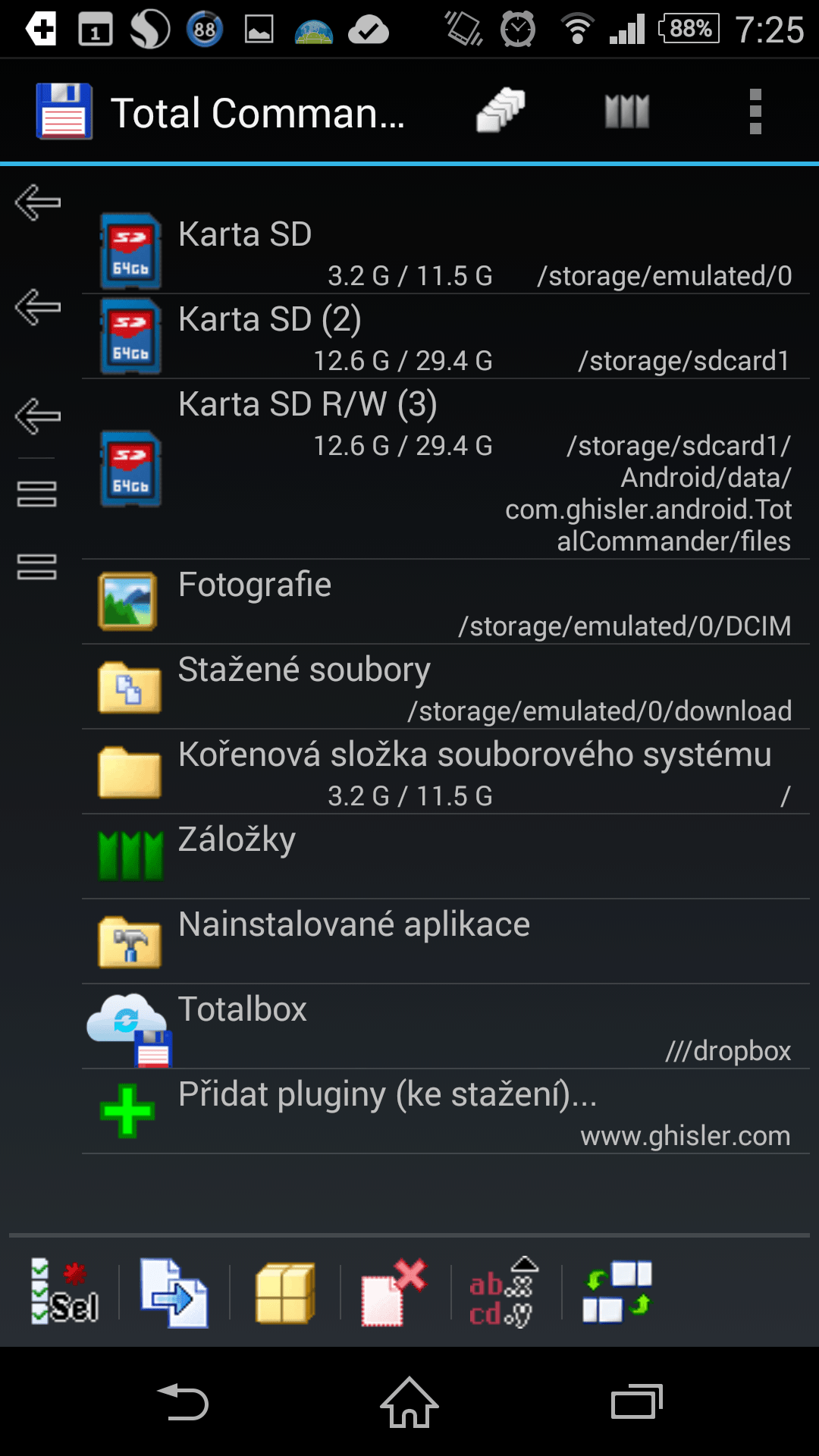The height and width of the screenshot is (1456, 819).
Task: Open the overflow menu
Action: tap(755, 112)
